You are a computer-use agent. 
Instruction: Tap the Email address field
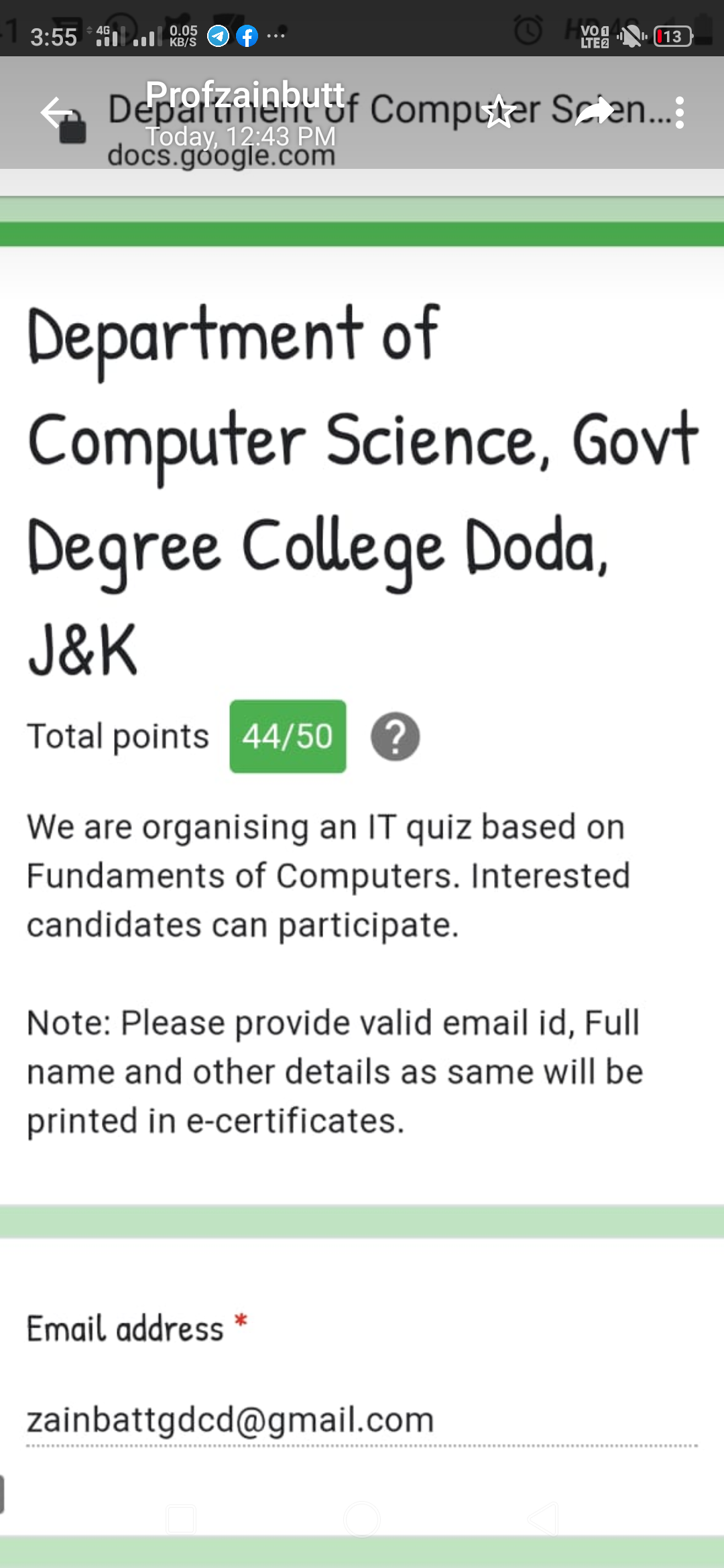point(362,1420)
